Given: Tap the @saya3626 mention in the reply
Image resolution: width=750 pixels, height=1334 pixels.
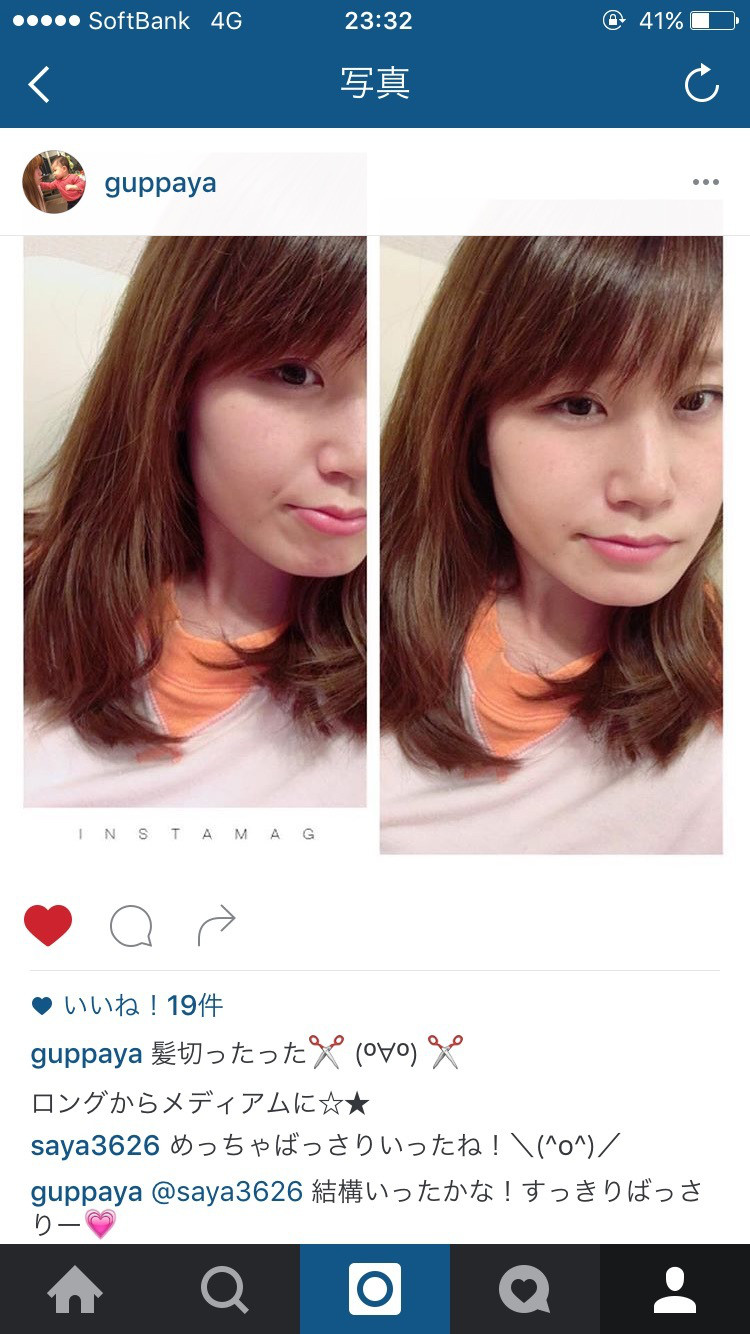Looking at the screenshot, I should 227,1191.
